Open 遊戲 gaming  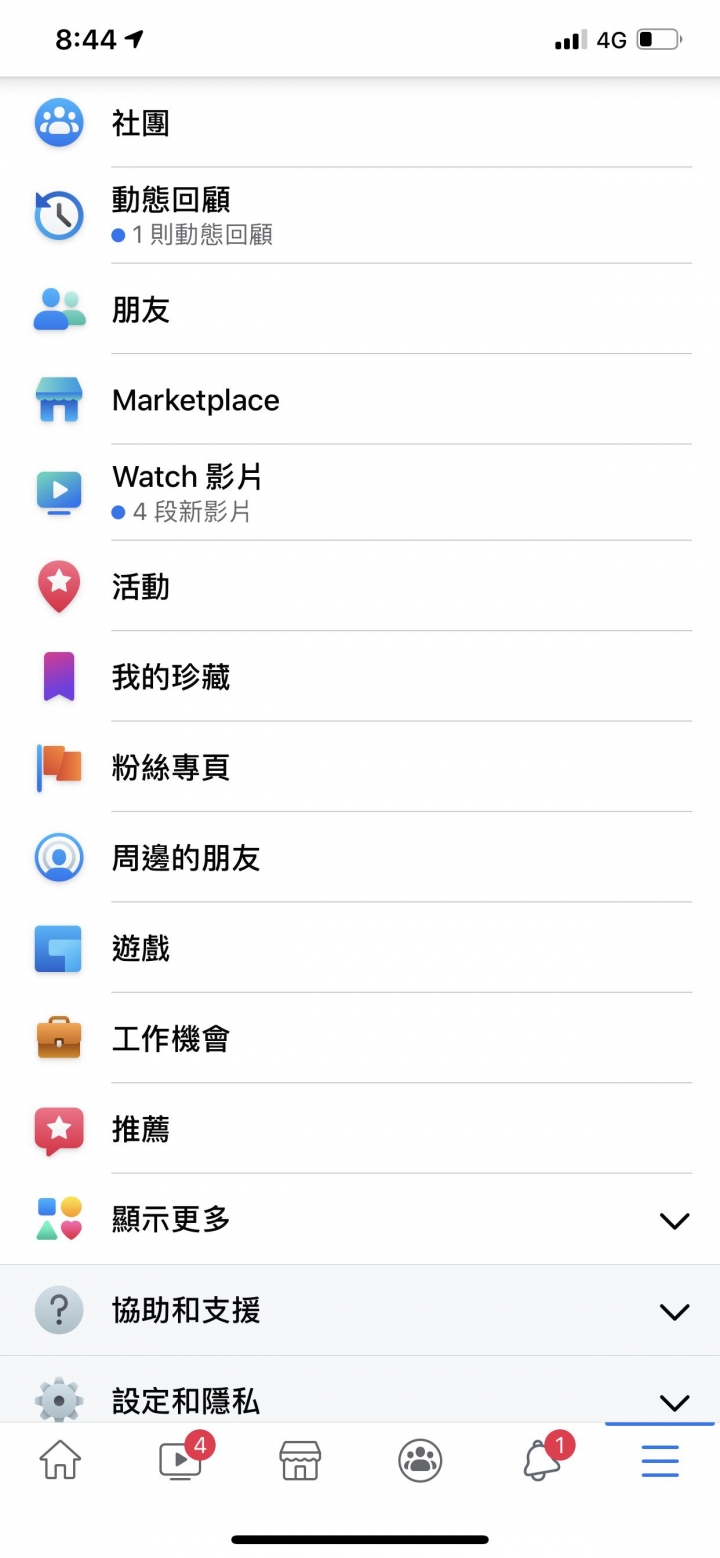(360, 948)
